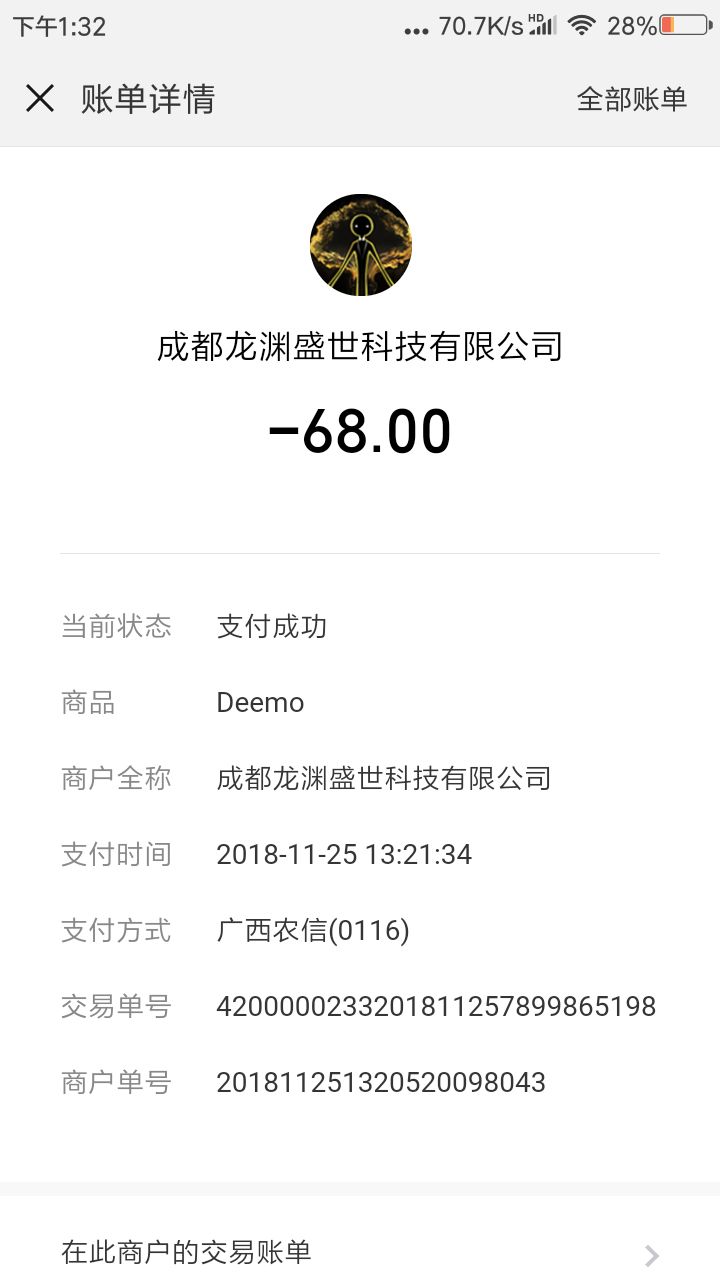Tap the merchant avatar for 成都龙渊盛世科技有限公司
720x1280 pixels.
(x=361, y=245)
